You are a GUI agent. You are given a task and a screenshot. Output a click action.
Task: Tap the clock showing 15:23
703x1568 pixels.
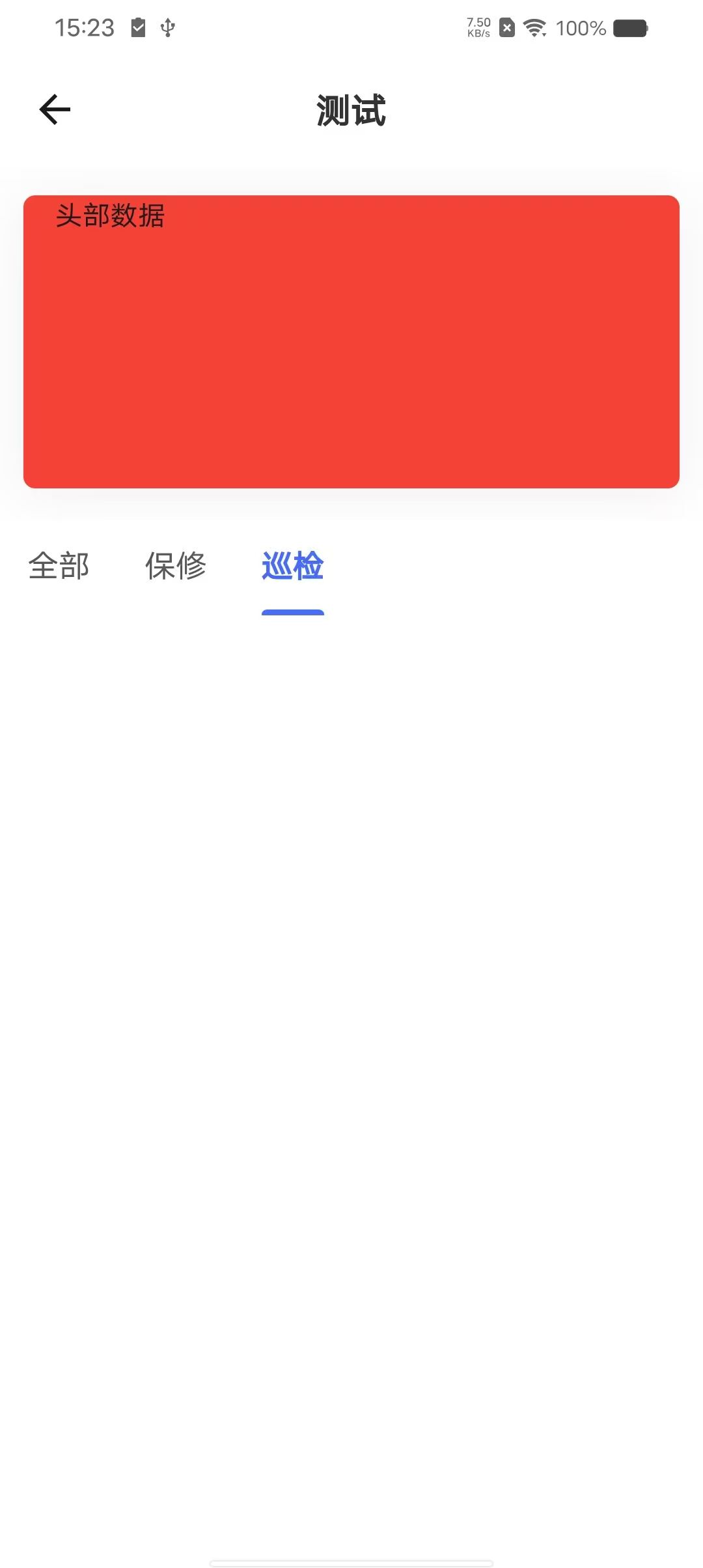click(x=83, y=28)
